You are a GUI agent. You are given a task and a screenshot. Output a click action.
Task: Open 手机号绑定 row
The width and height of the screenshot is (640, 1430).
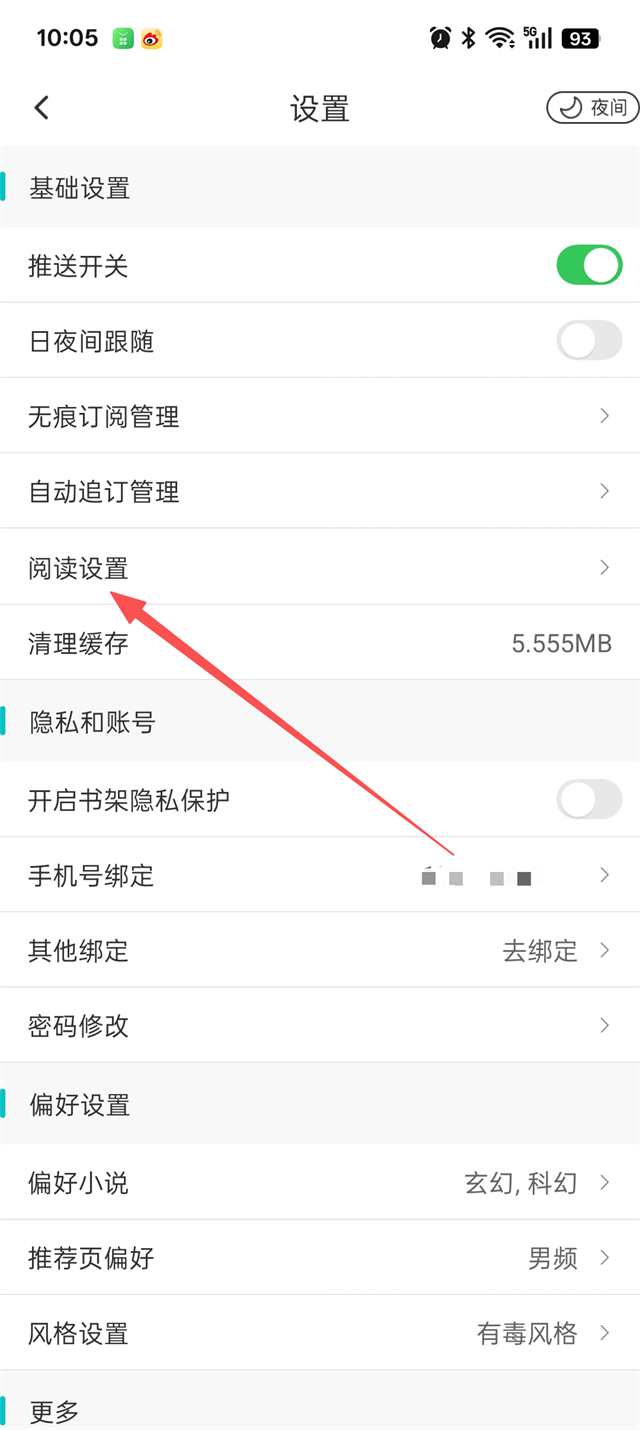tap(320, 876)
